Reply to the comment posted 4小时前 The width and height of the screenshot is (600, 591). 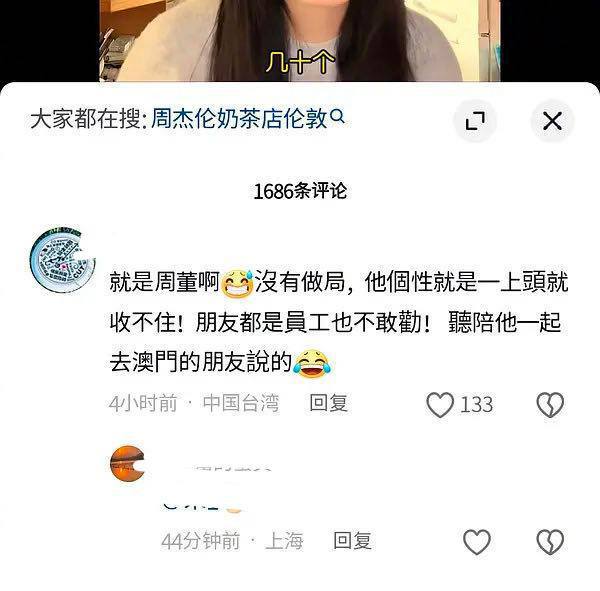tap(328, 403)
